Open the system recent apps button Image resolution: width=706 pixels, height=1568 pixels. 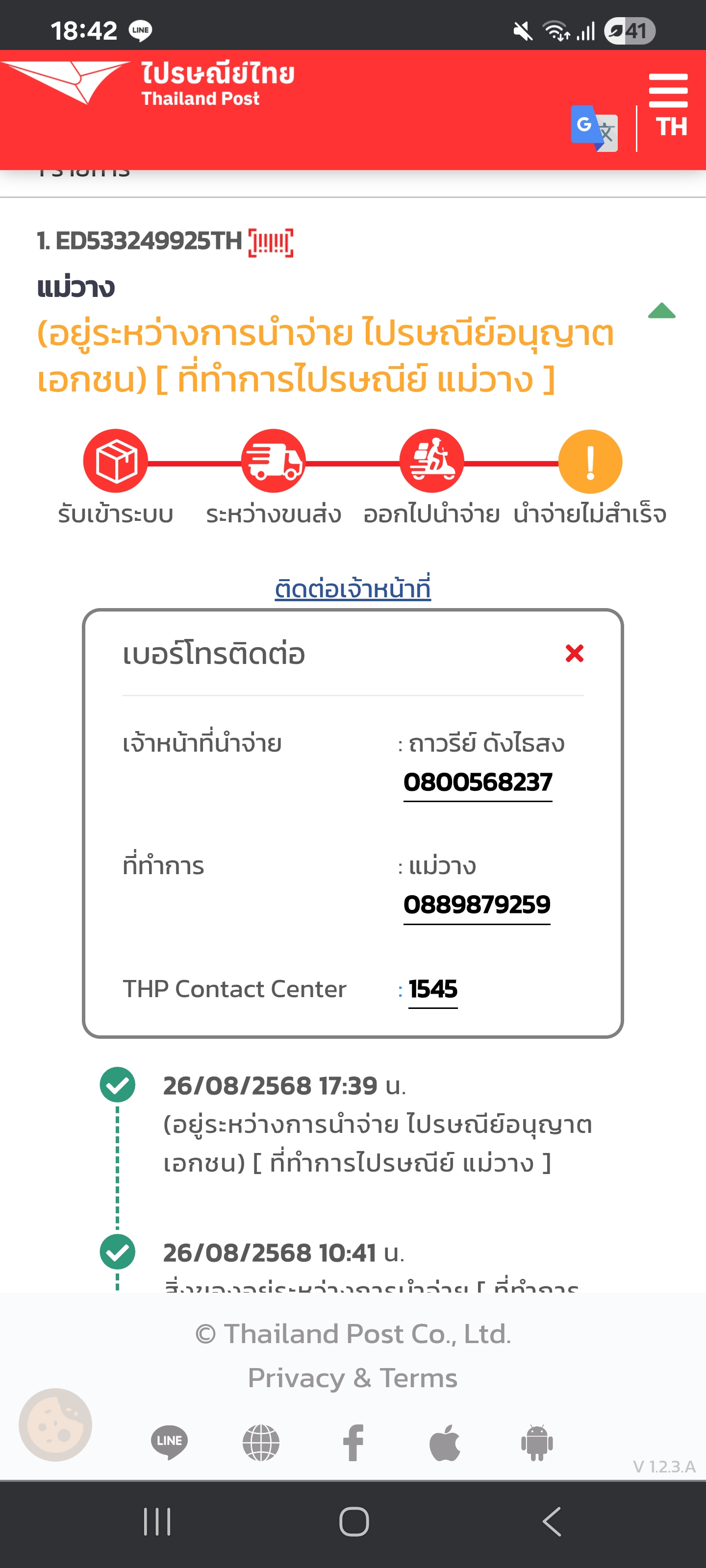157,1522
